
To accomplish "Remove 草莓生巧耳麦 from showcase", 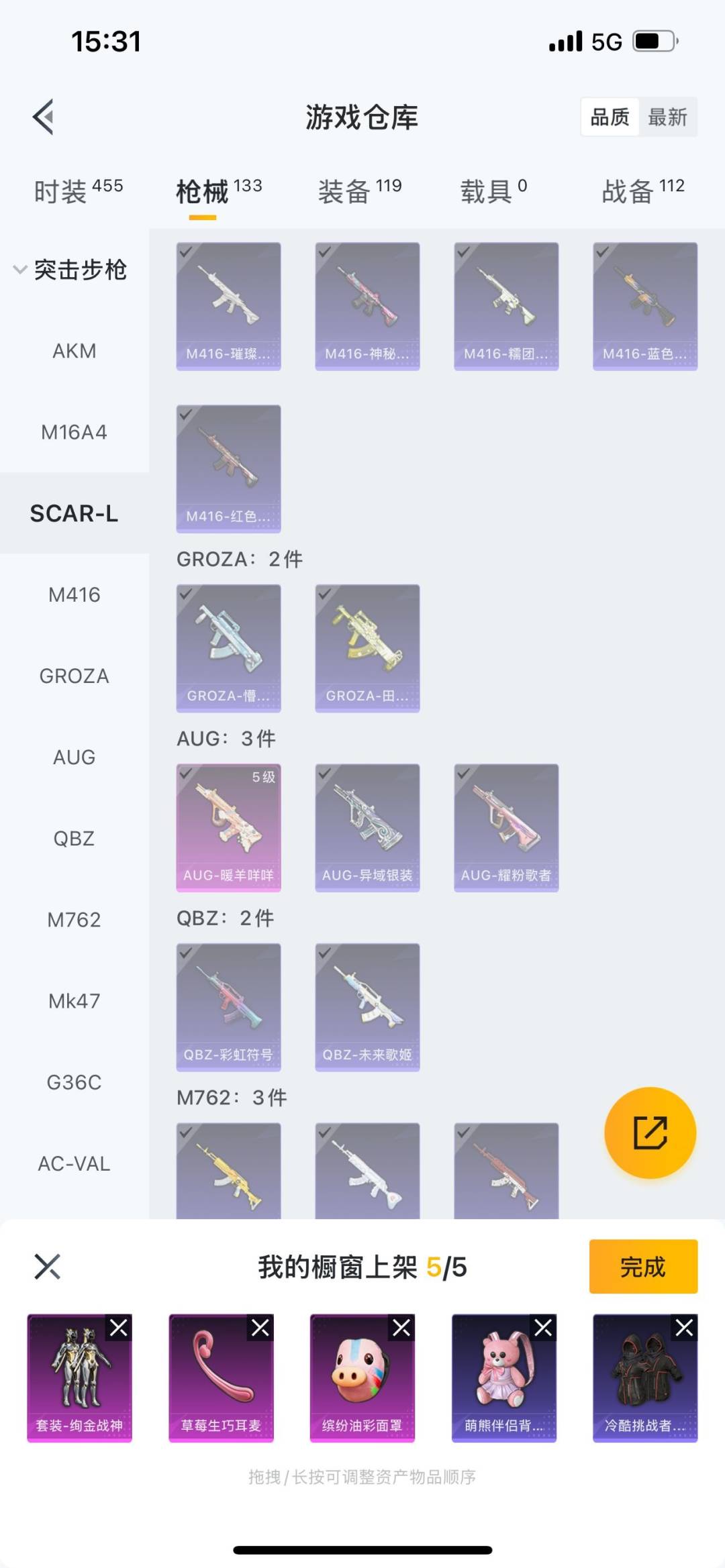I will pyautogui.click(x=260, y=1327).
